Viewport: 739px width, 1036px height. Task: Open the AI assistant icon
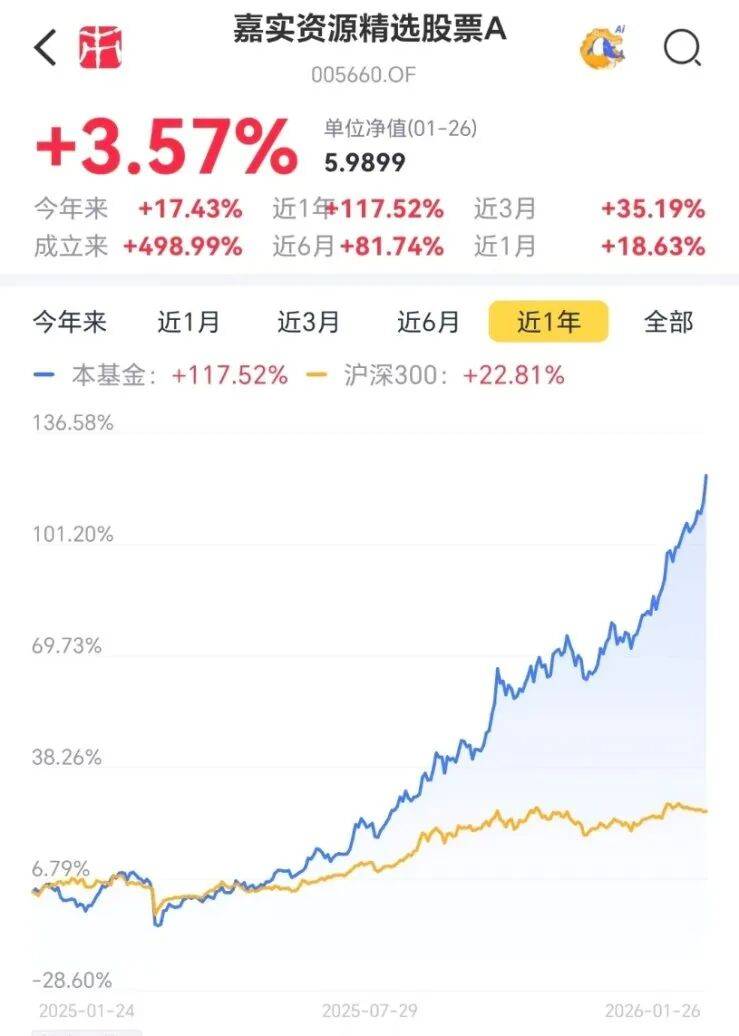click(604, 48)
